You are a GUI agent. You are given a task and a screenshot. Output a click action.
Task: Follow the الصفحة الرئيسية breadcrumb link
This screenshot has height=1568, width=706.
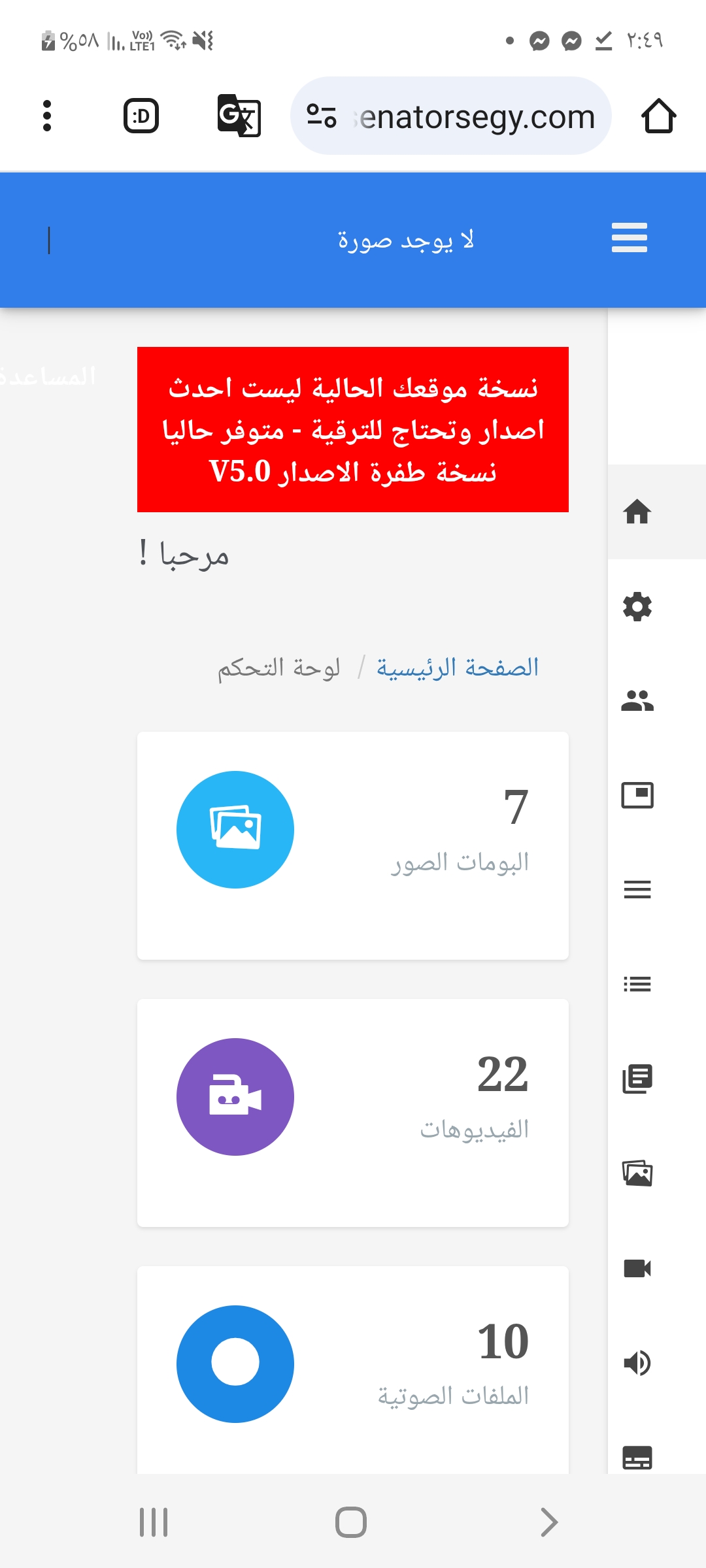click(x=457, y=668)
